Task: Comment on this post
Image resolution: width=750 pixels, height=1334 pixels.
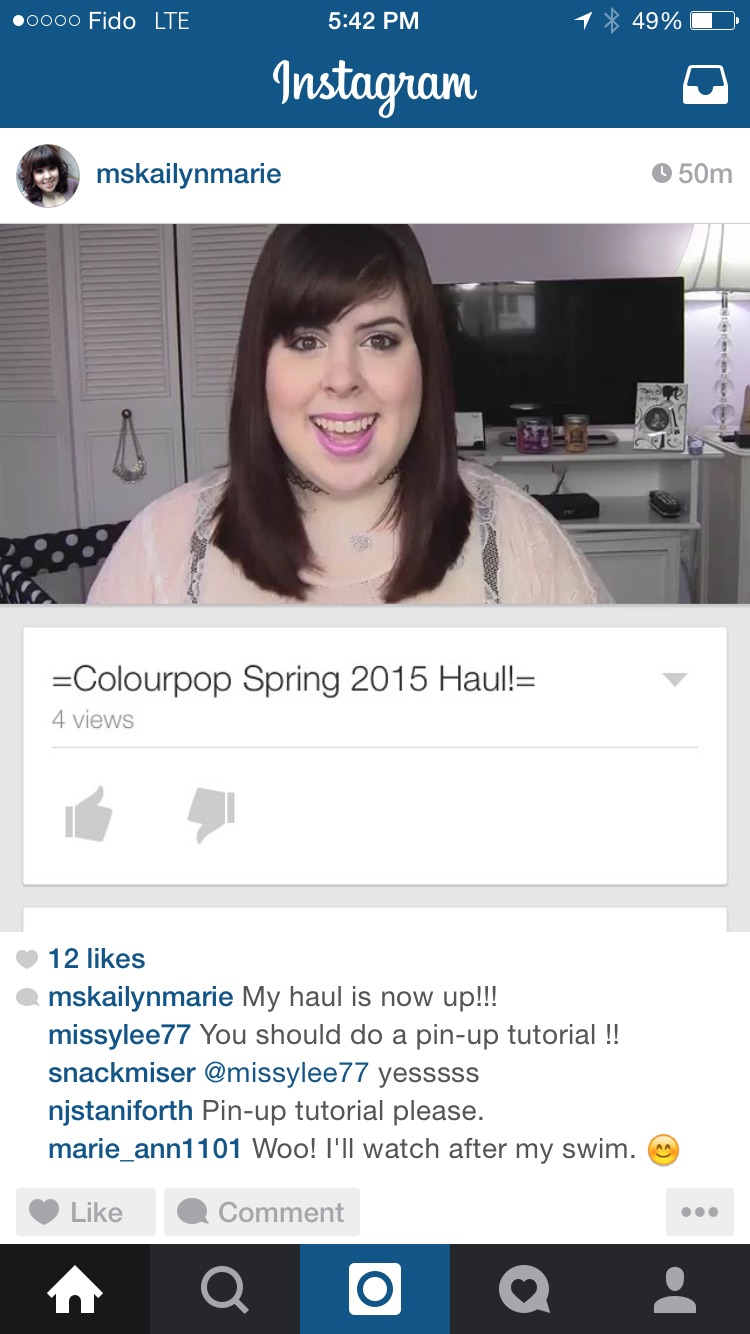Action: click(x=262, y=1212)
